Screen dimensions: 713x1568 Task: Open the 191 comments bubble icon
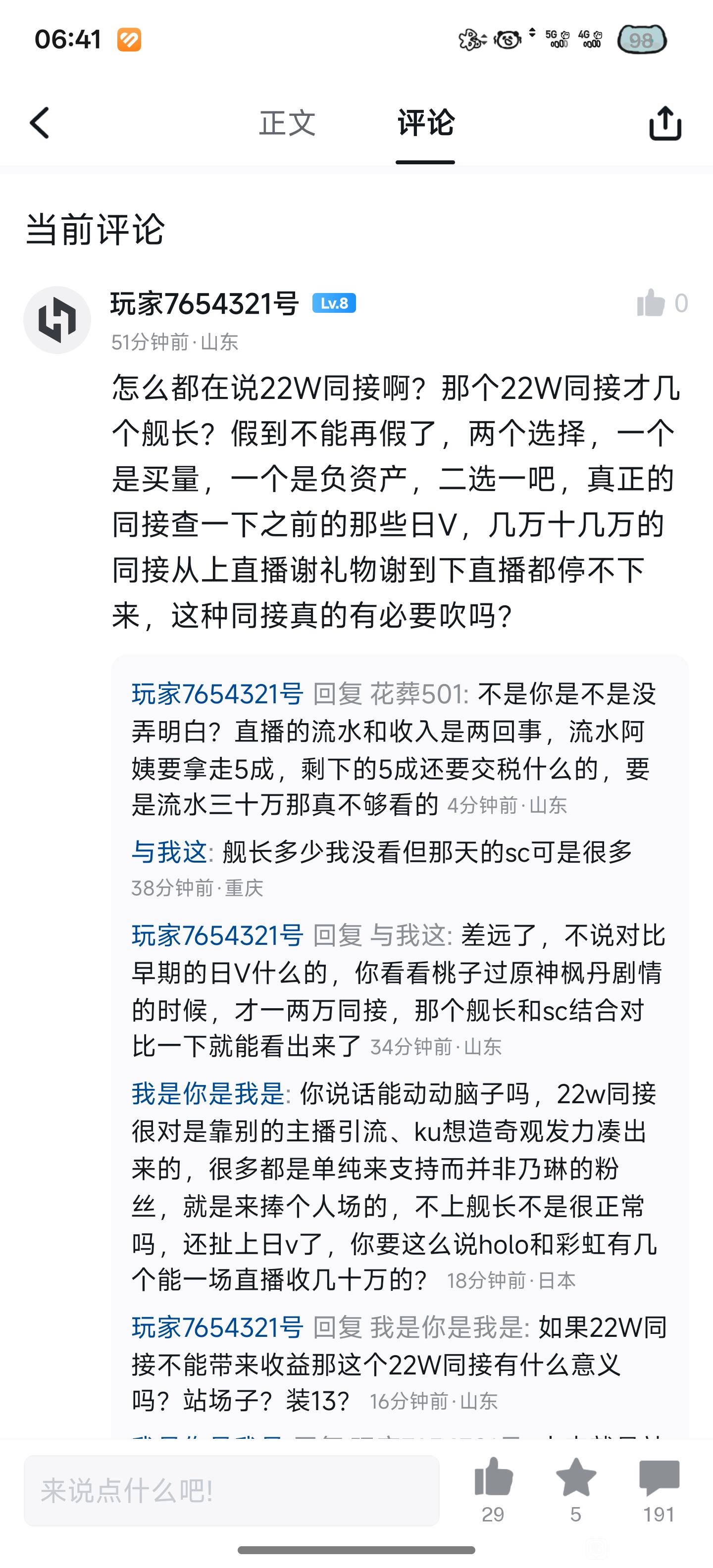click(659, 1479)
